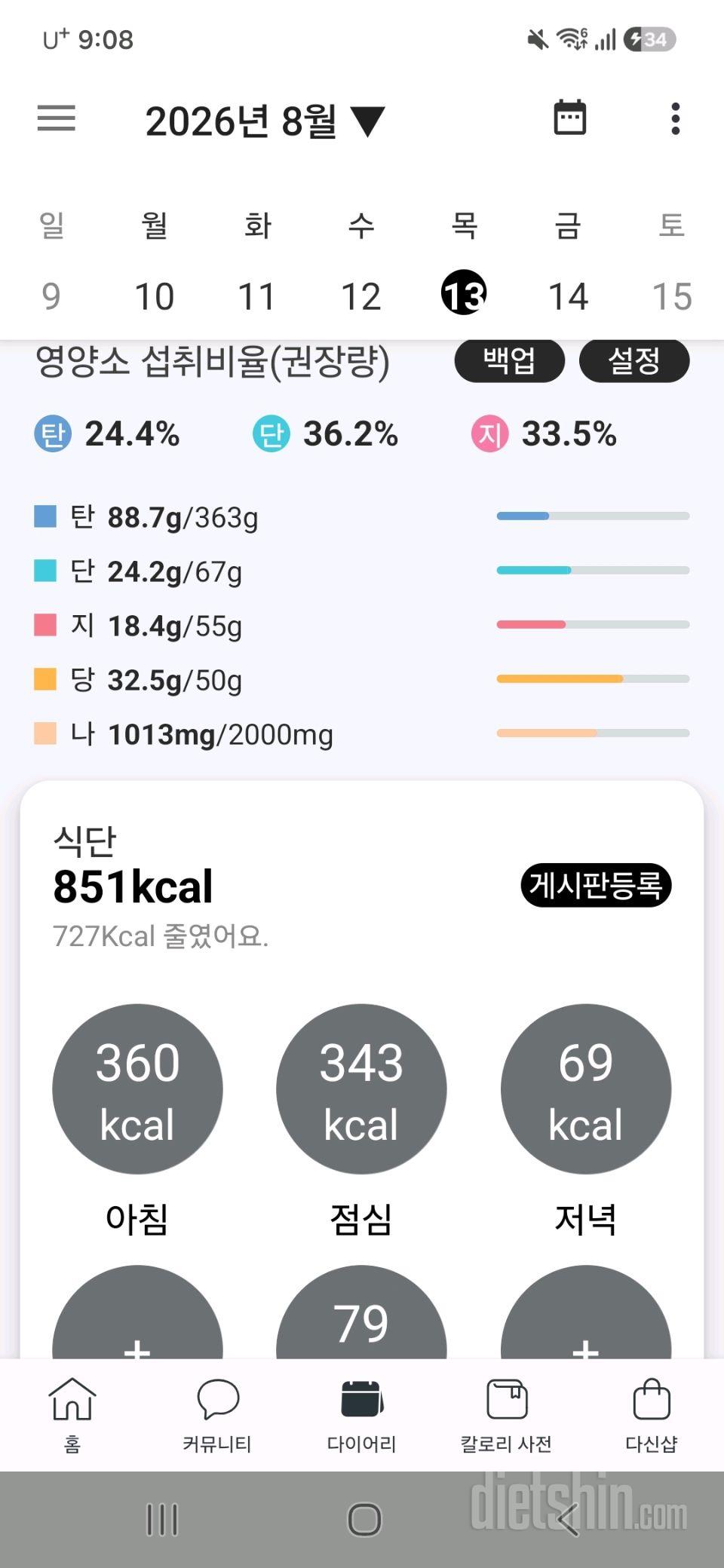Go to the 홈 tab
The width and height of the screenshot is (724, 1568).
pyautogui.click(x=72, y=1414)
